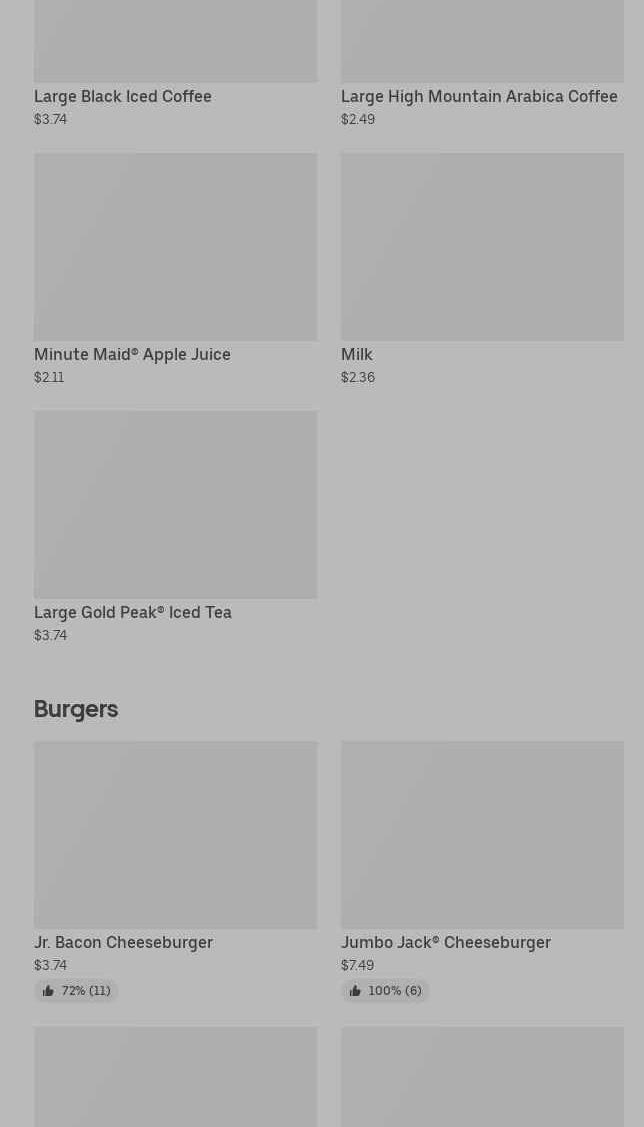Select Large High Mountain Arabica Coffee

click(x=482, y=63)
